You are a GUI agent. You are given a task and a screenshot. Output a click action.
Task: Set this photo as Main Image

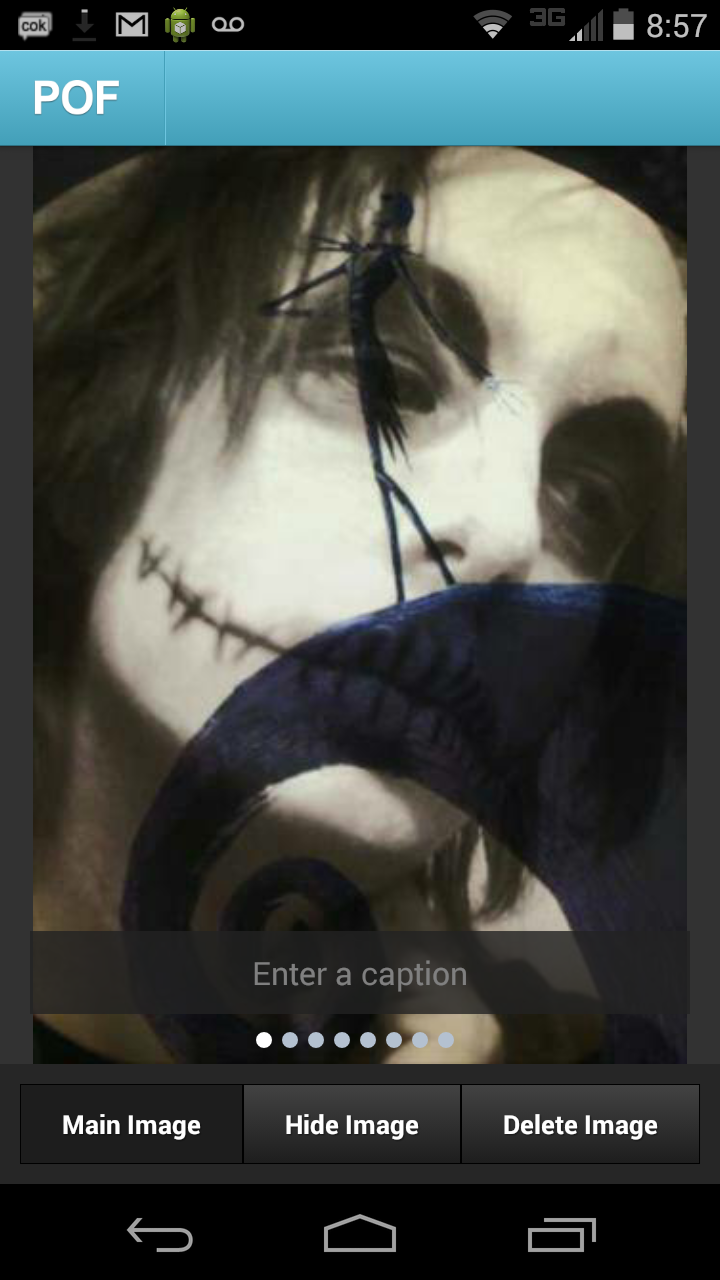132,1125
